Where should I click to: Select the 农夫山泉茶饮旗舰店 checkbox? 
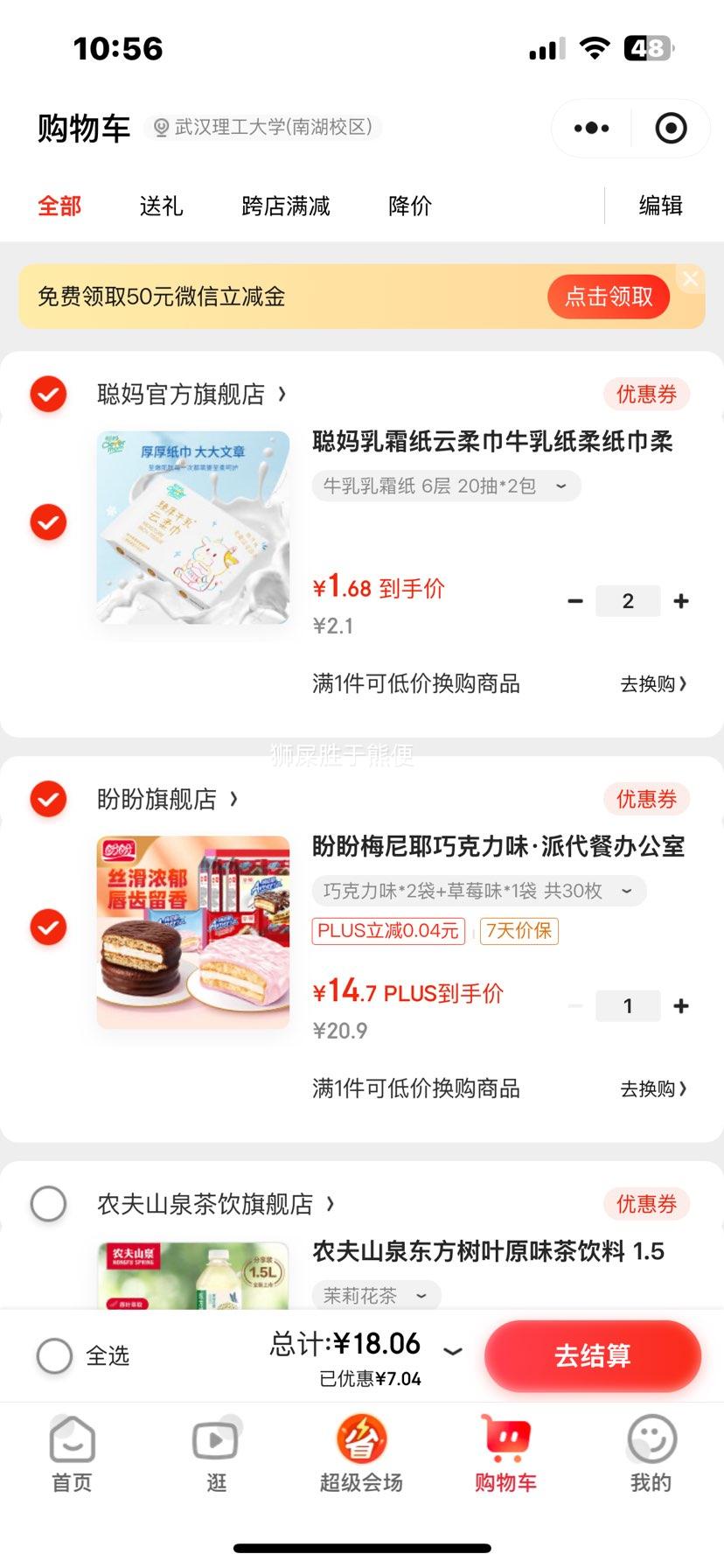click(49, 1204)
